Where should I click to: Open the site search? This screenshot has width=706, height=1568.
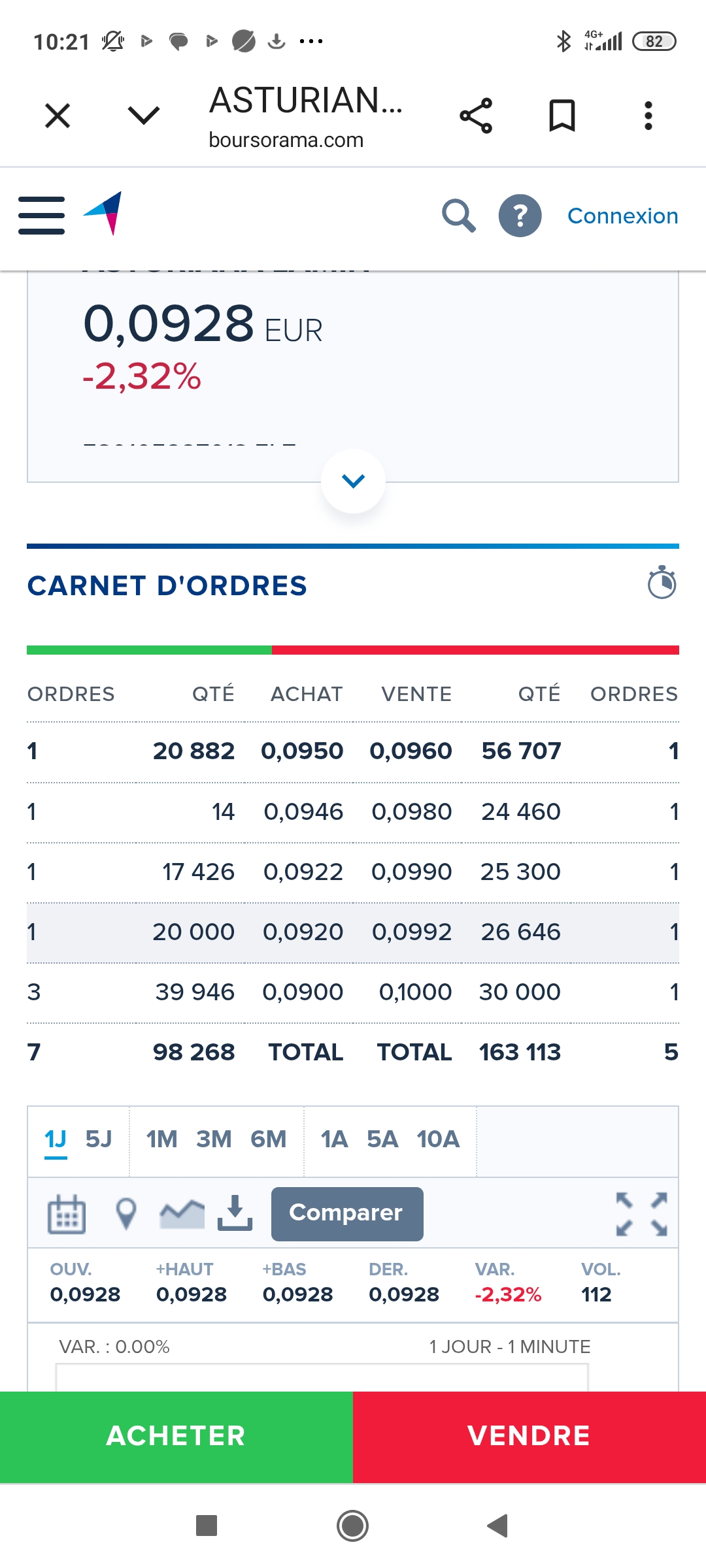click(x=458, y=216)
